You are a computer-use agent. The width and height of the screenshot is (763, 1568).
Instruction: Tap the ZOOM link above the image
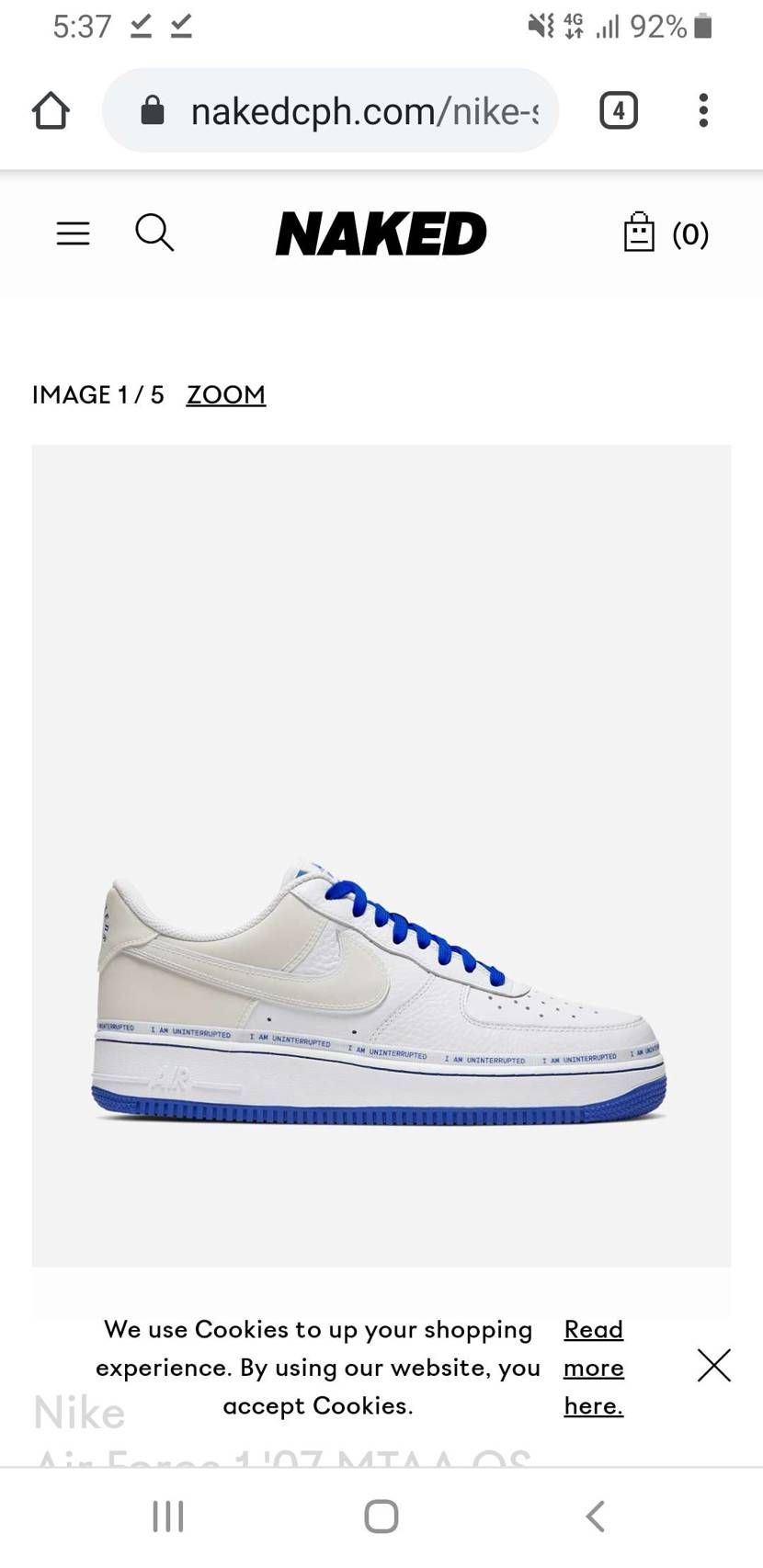pyautogui.click(x=226, y=395)
